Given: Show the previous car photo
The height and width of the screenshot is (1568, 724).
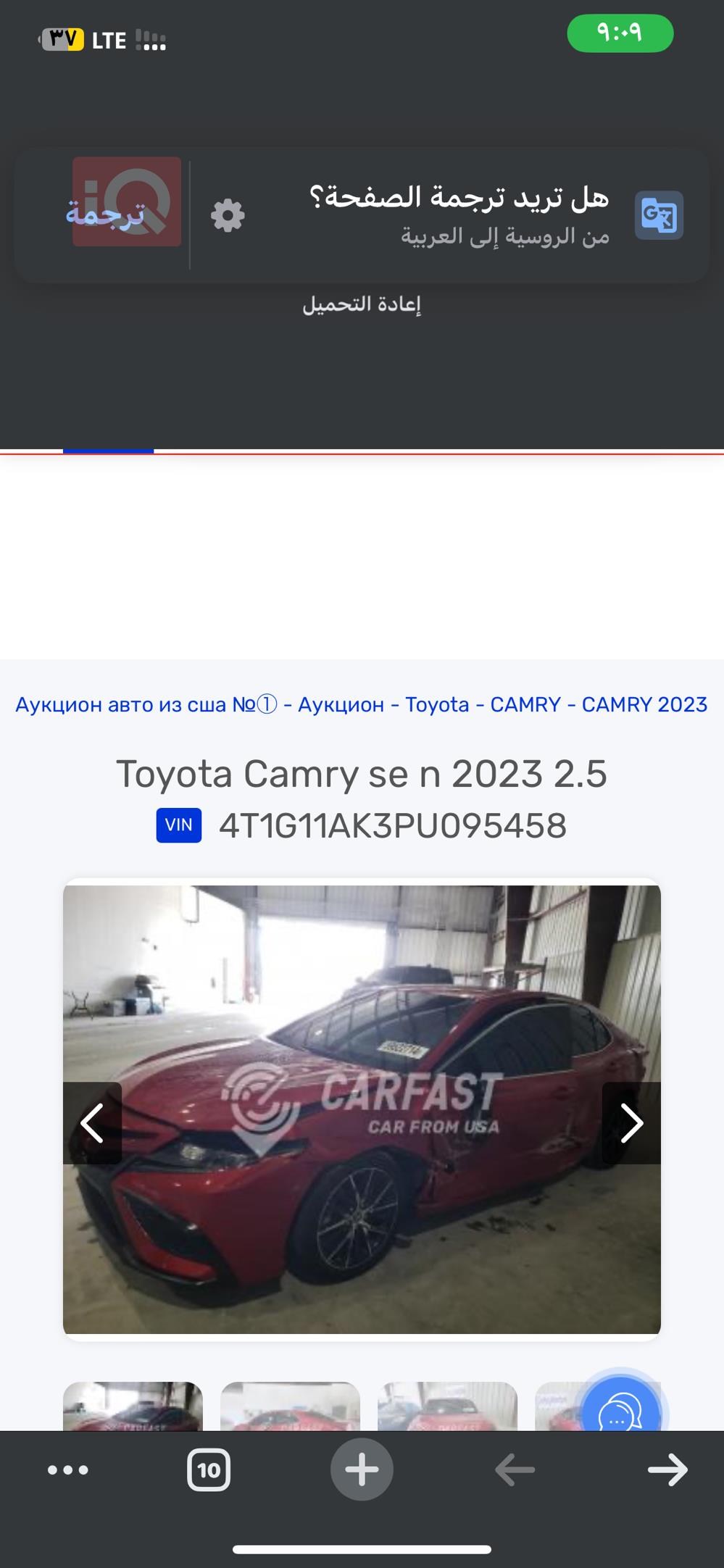Looking at the screenshot, I should click(x=92, y=1123).
